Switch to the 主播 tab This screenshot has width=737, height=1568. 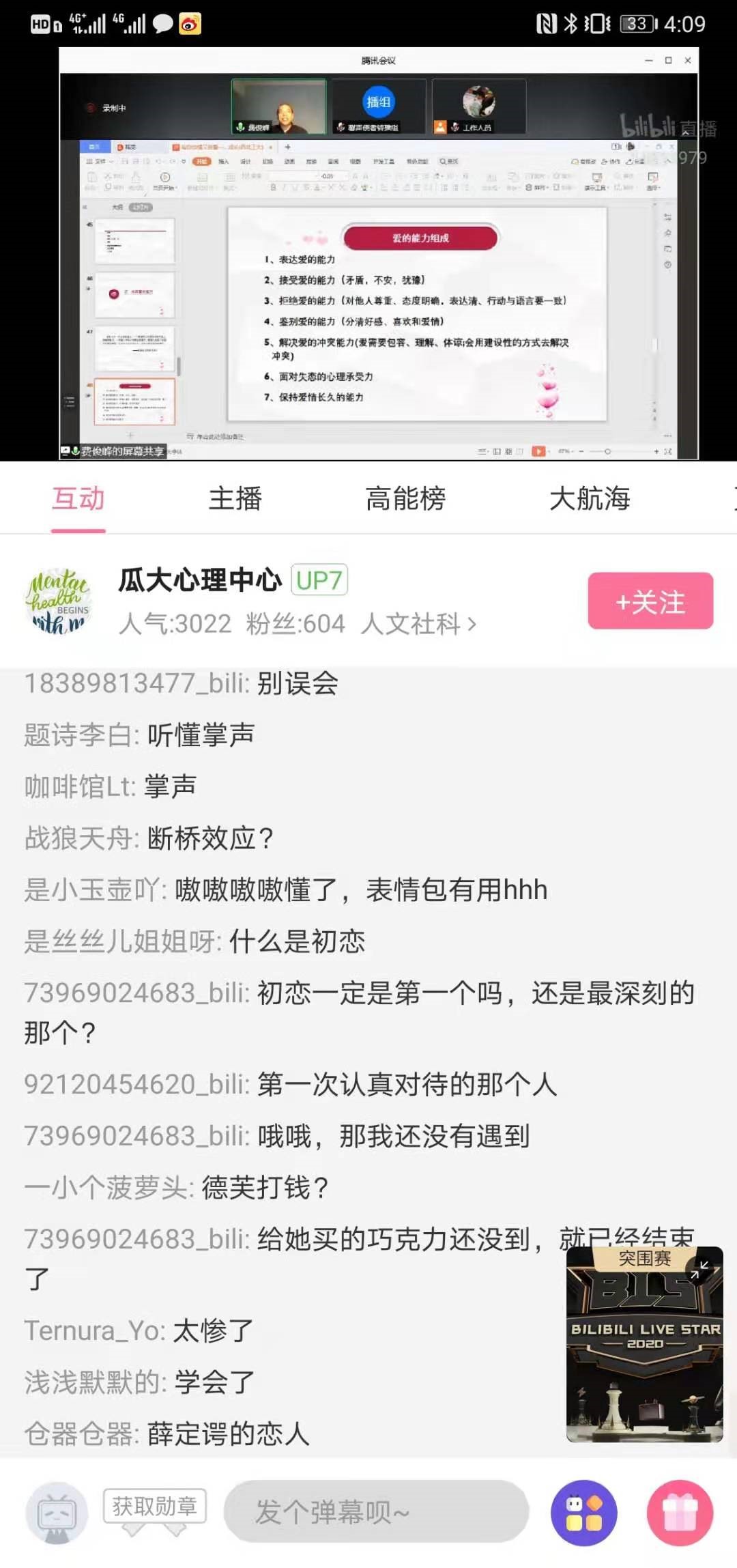pos(235,499)
